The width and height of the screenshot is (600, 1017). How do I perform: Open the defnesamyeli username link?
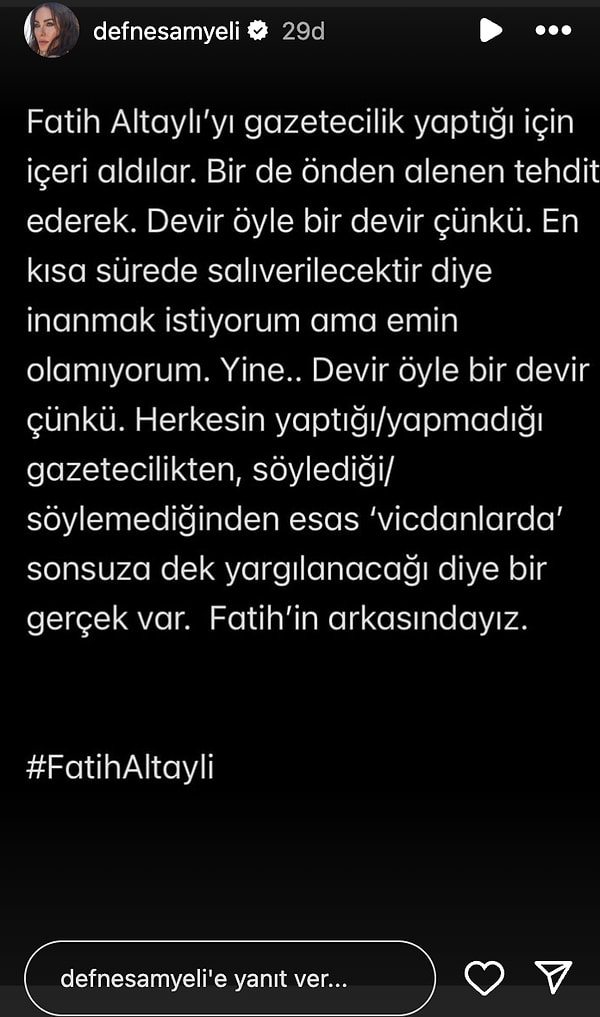click(x=168, y=31)
